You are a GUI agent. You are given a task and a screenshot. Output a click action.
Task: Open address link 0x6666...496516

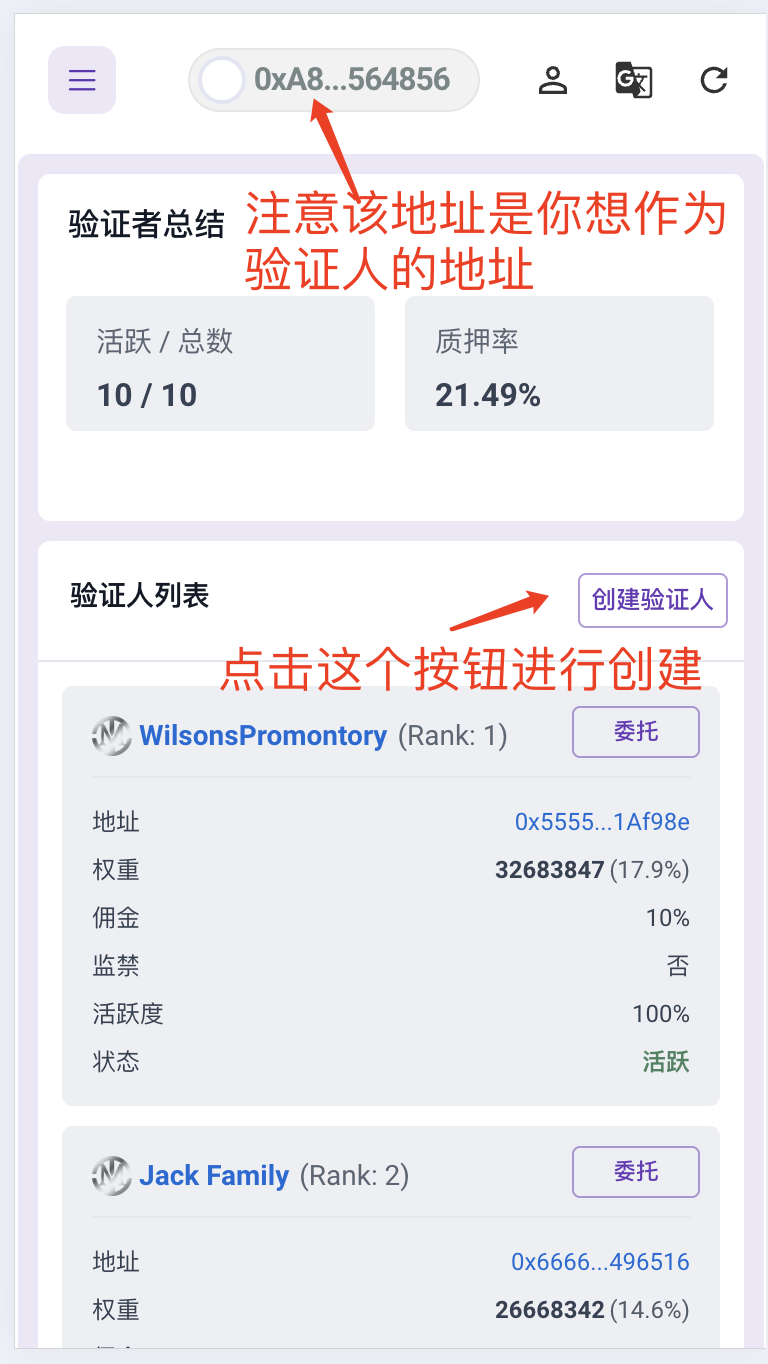click(x=600, y=1262)
